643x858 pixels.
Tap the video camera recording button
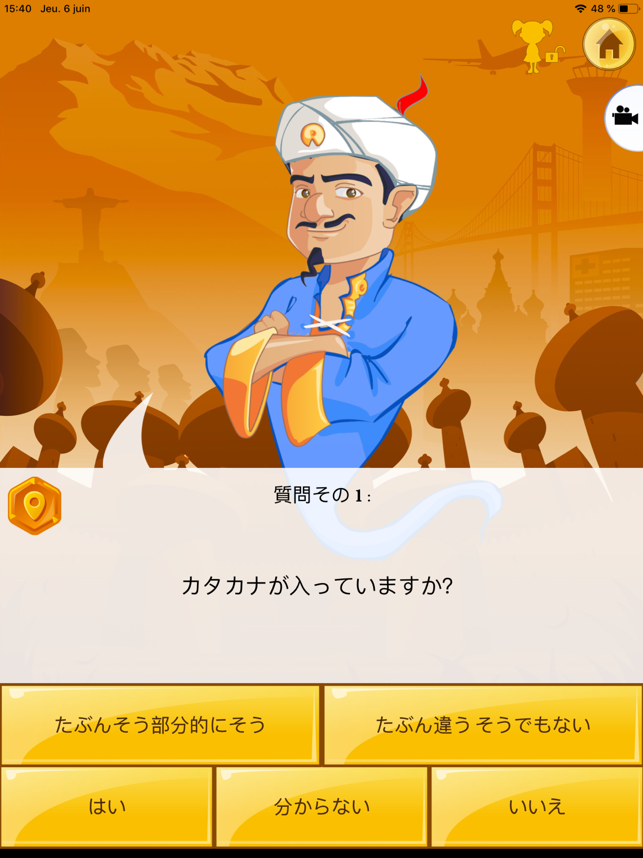tap(624, 117)
